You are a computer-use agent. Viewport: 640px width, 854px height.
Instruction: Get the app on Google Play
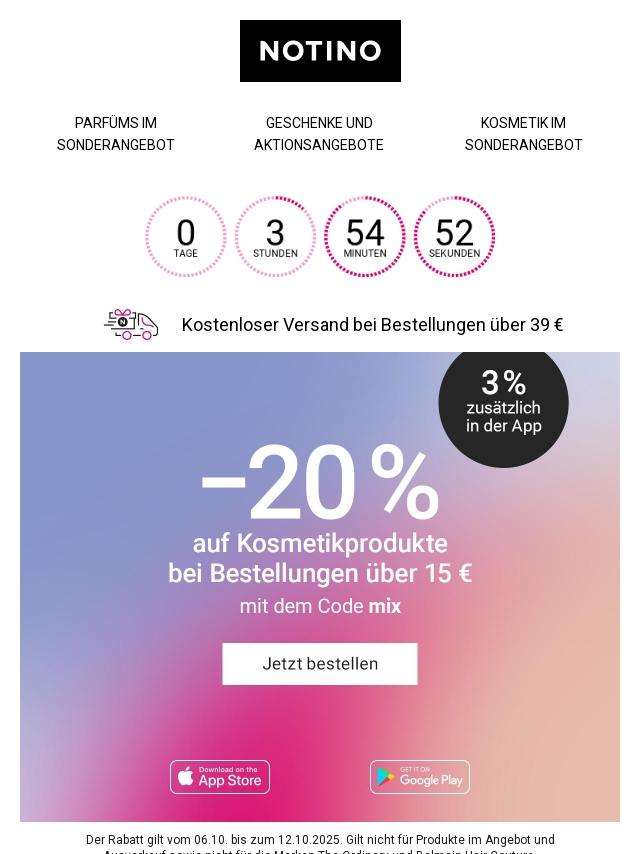tap(420, 777)
